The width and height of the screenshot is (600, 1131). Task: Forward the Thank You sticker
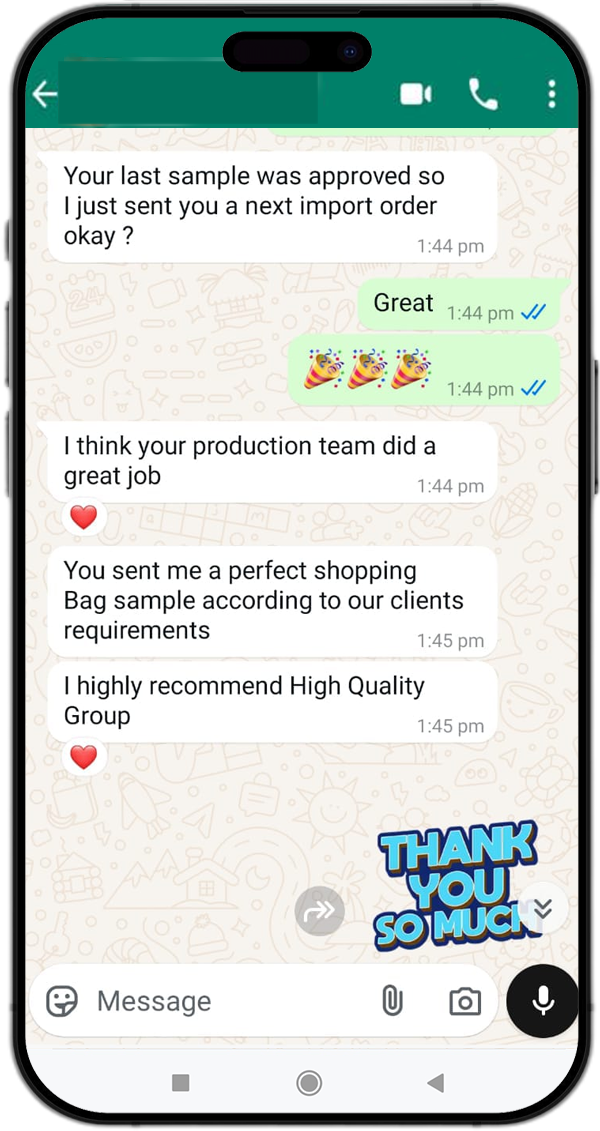pos(320,910)
